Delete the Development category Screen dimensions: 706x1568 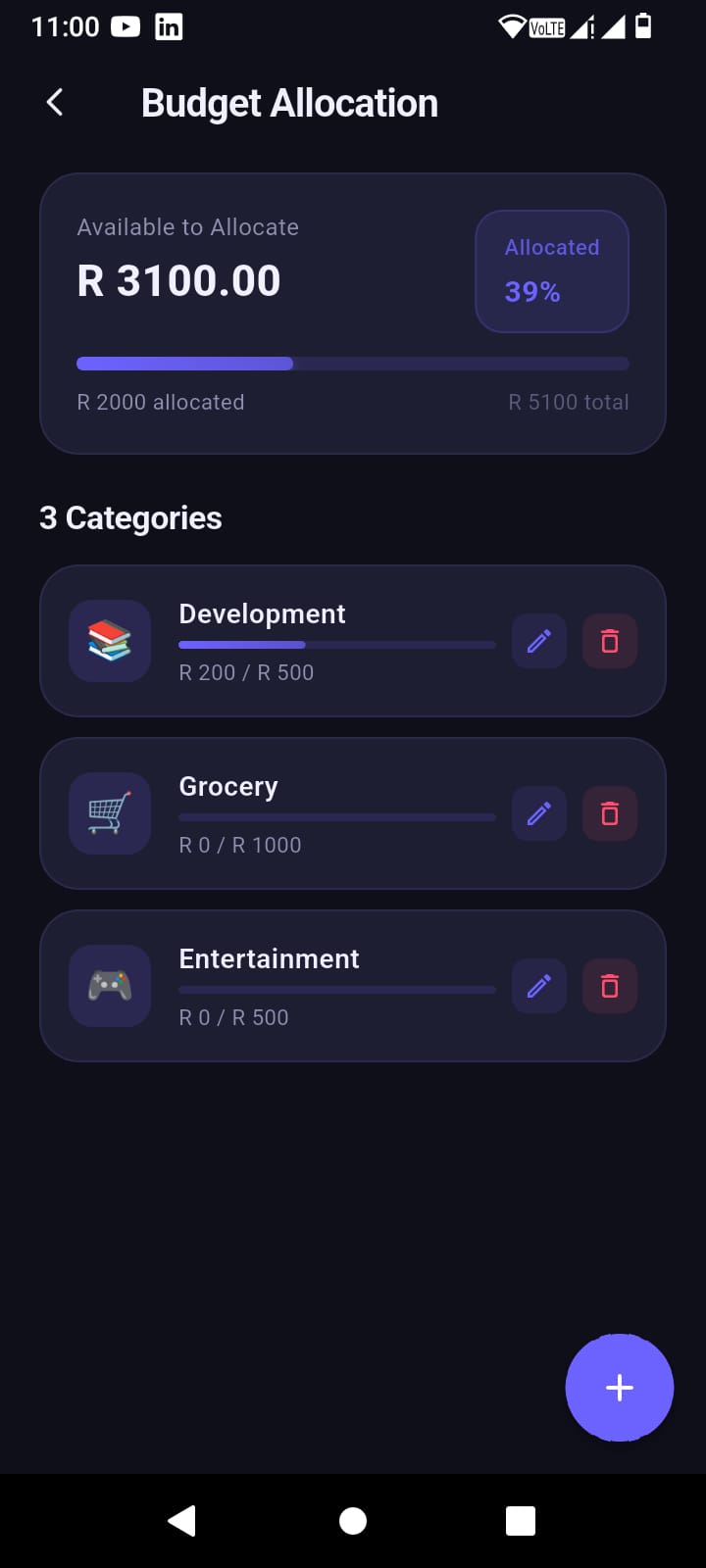point(609,641)
